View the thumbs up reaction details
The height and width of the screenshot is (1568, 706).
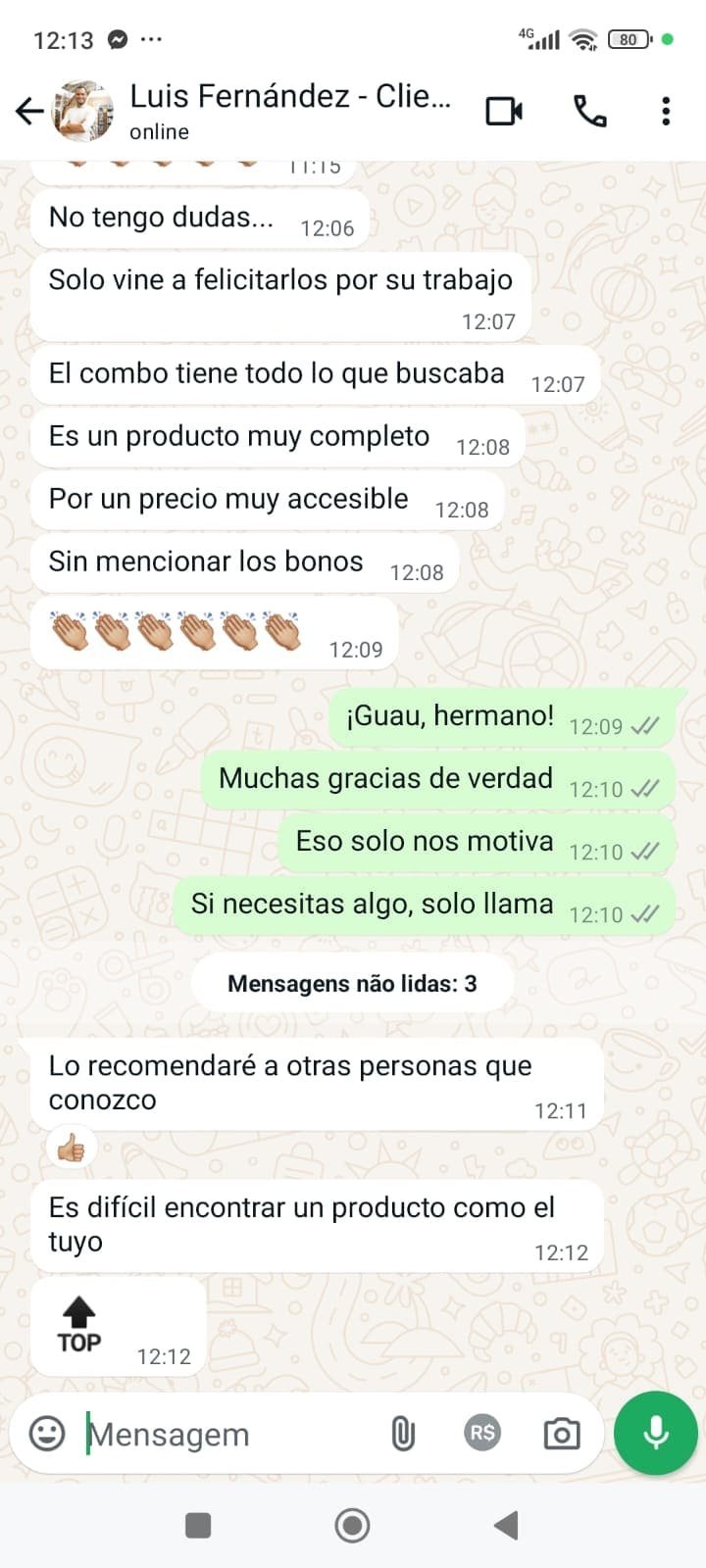coord(71,1148)
